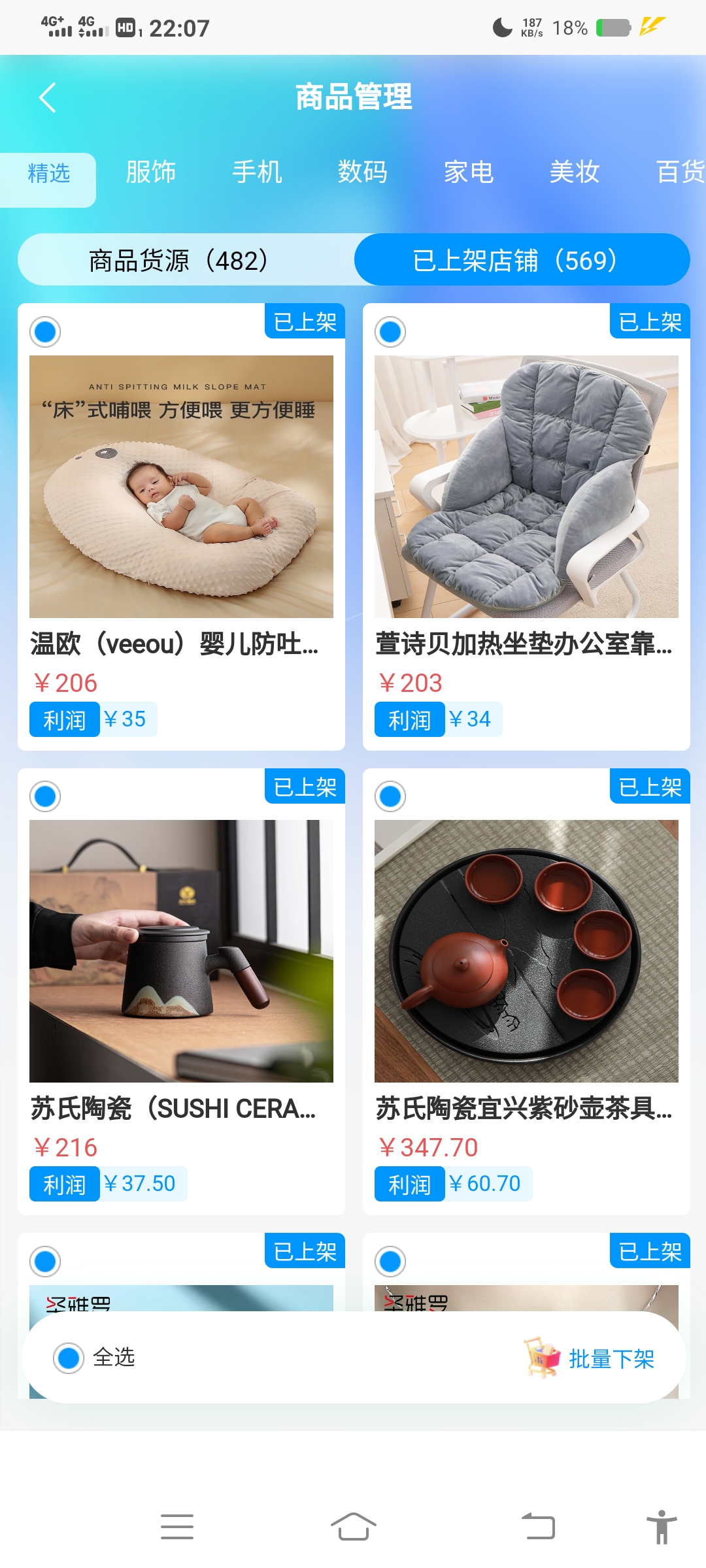Open the 数码 category tab
Viewport: 706px width, 1568px height.
363,172
